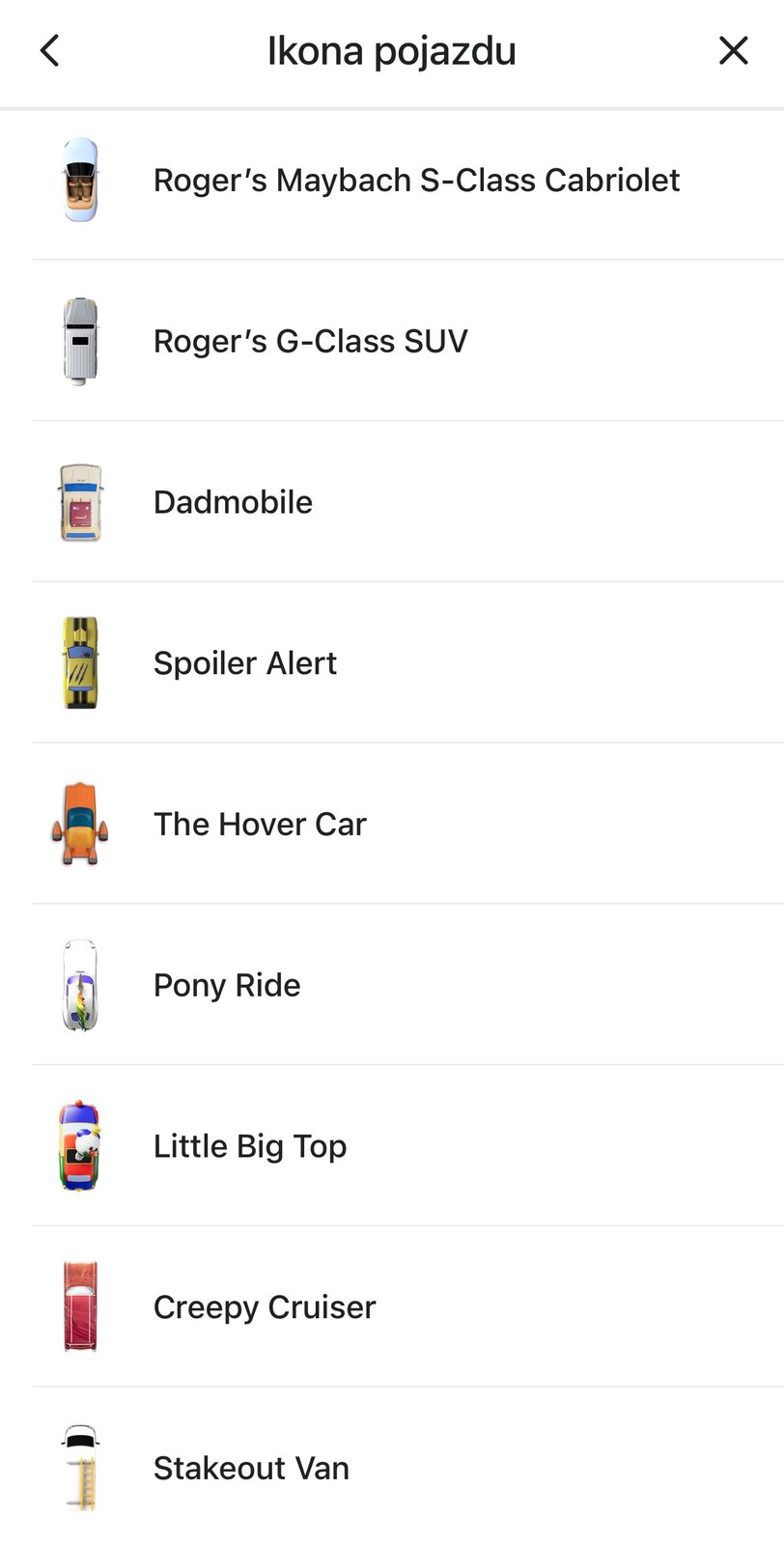Tap the Roger's G-Class SUV label
Viewport: 784px width, 1545px height.
pyautogui.click(x=310, y=341)
